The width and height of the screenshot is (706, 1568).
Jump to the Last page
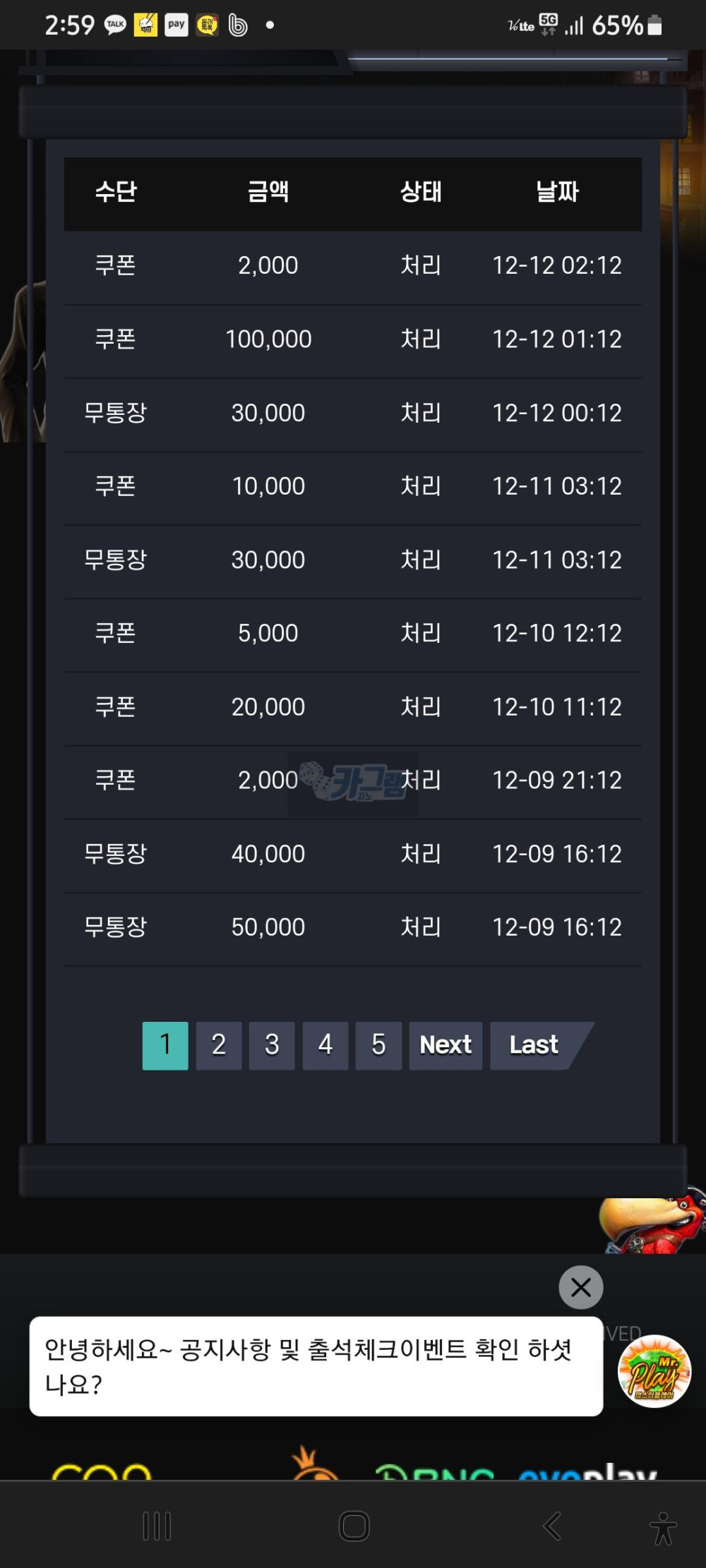point(535,1045)
